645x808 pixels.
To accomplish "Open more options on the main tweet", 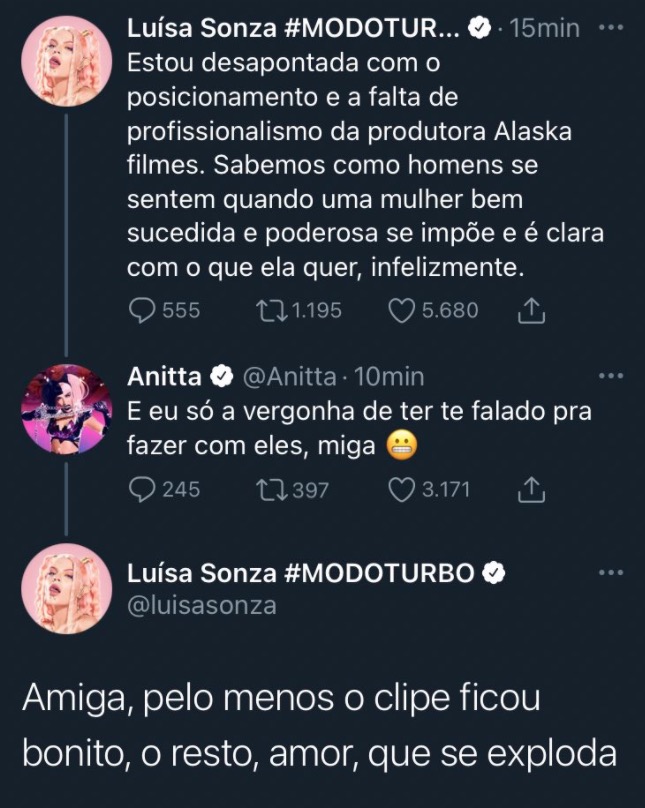I will tap(610, 574).
